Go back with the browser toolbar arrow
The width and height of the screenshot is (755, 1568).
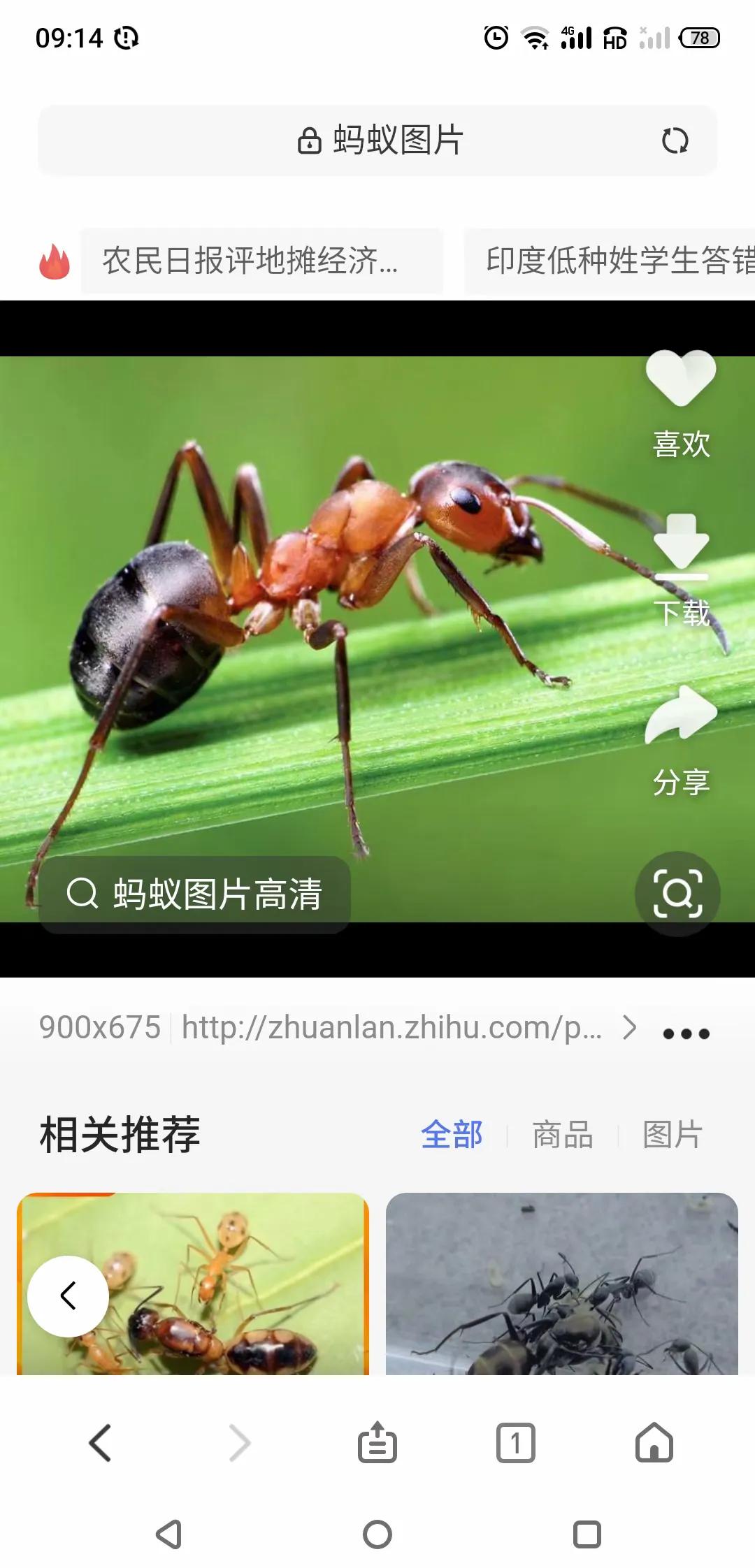coord(100,1444)
